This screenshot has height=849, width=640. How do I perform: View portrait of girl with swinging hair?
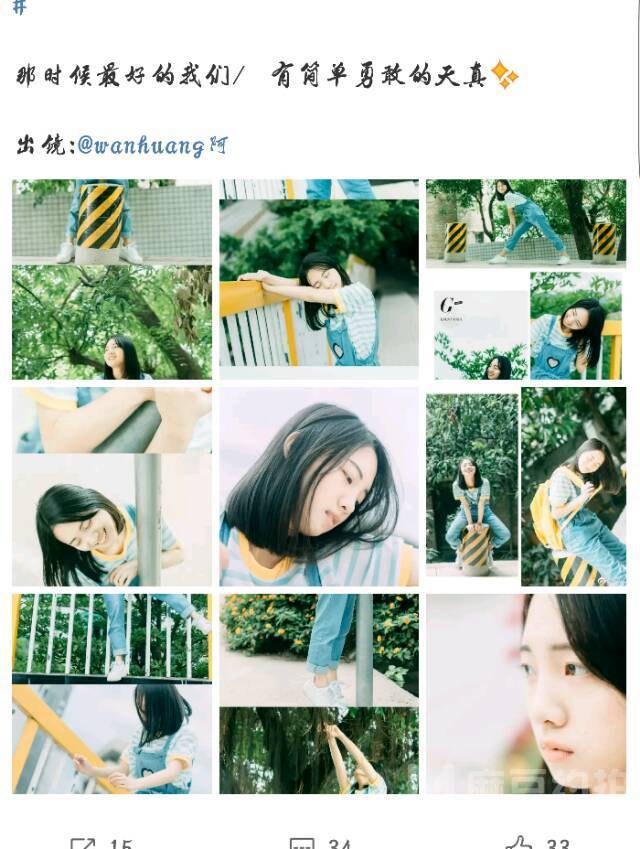tap(319, 487)
